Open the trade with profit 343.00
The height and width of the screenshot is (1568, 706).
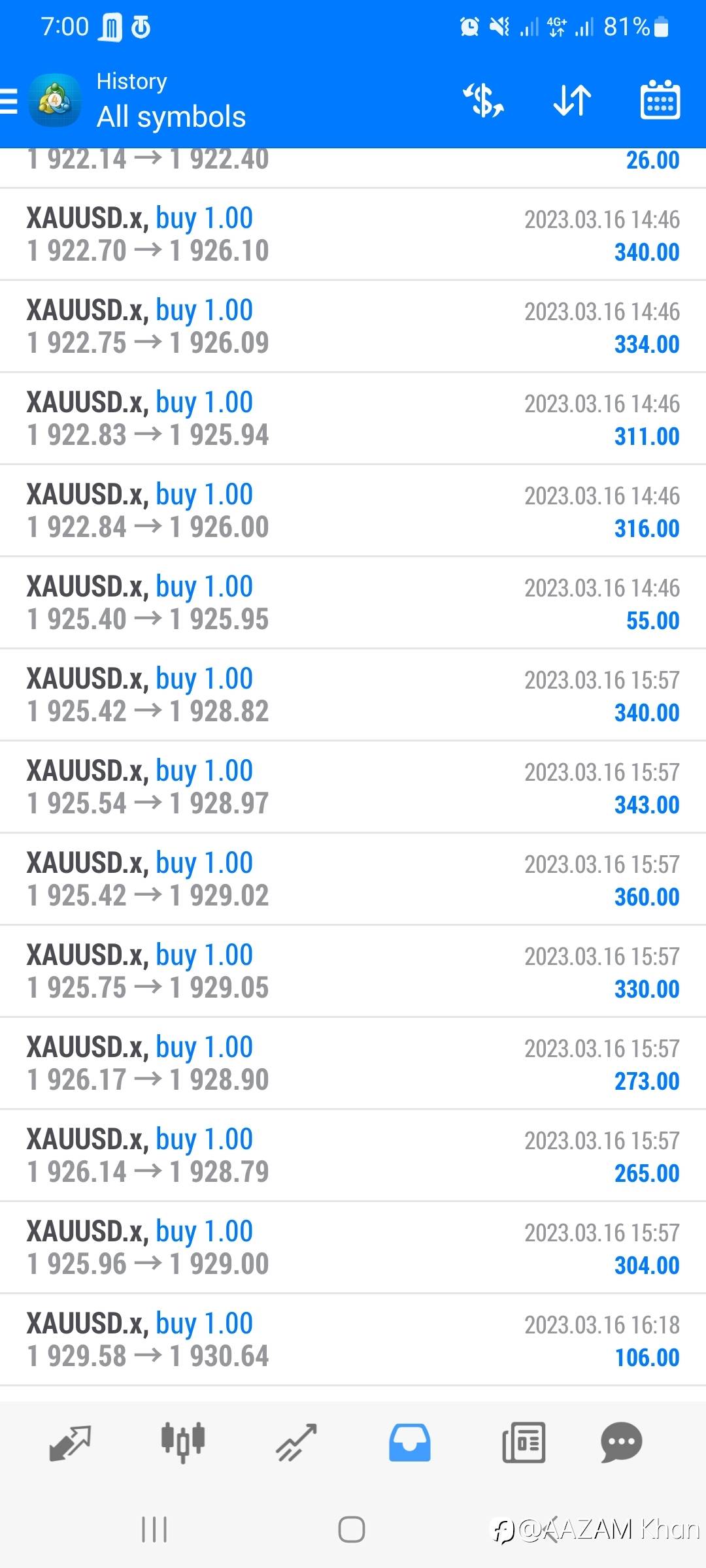tap(353, 787)
